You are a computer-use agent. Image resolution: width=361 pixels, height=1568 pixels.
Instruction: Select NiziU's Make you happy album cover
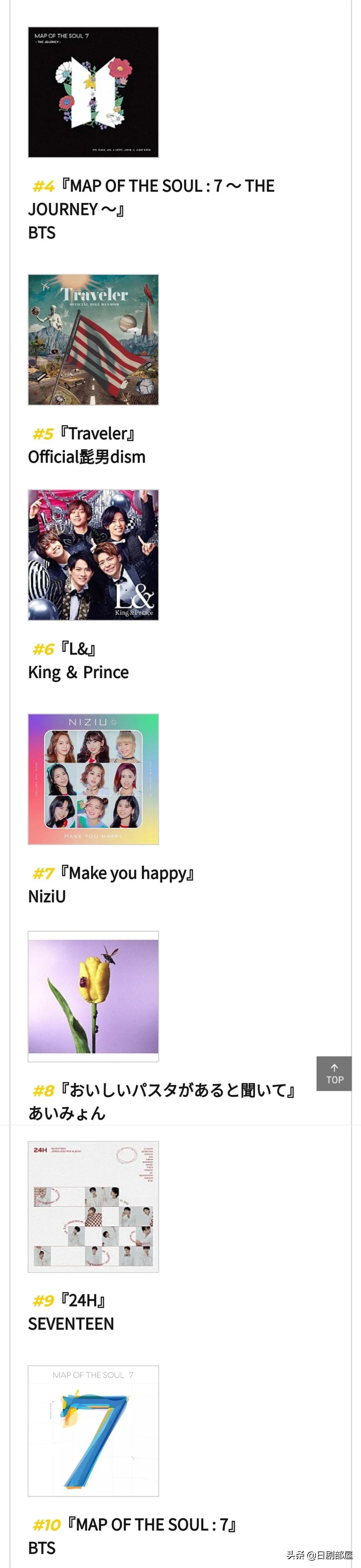93,779
